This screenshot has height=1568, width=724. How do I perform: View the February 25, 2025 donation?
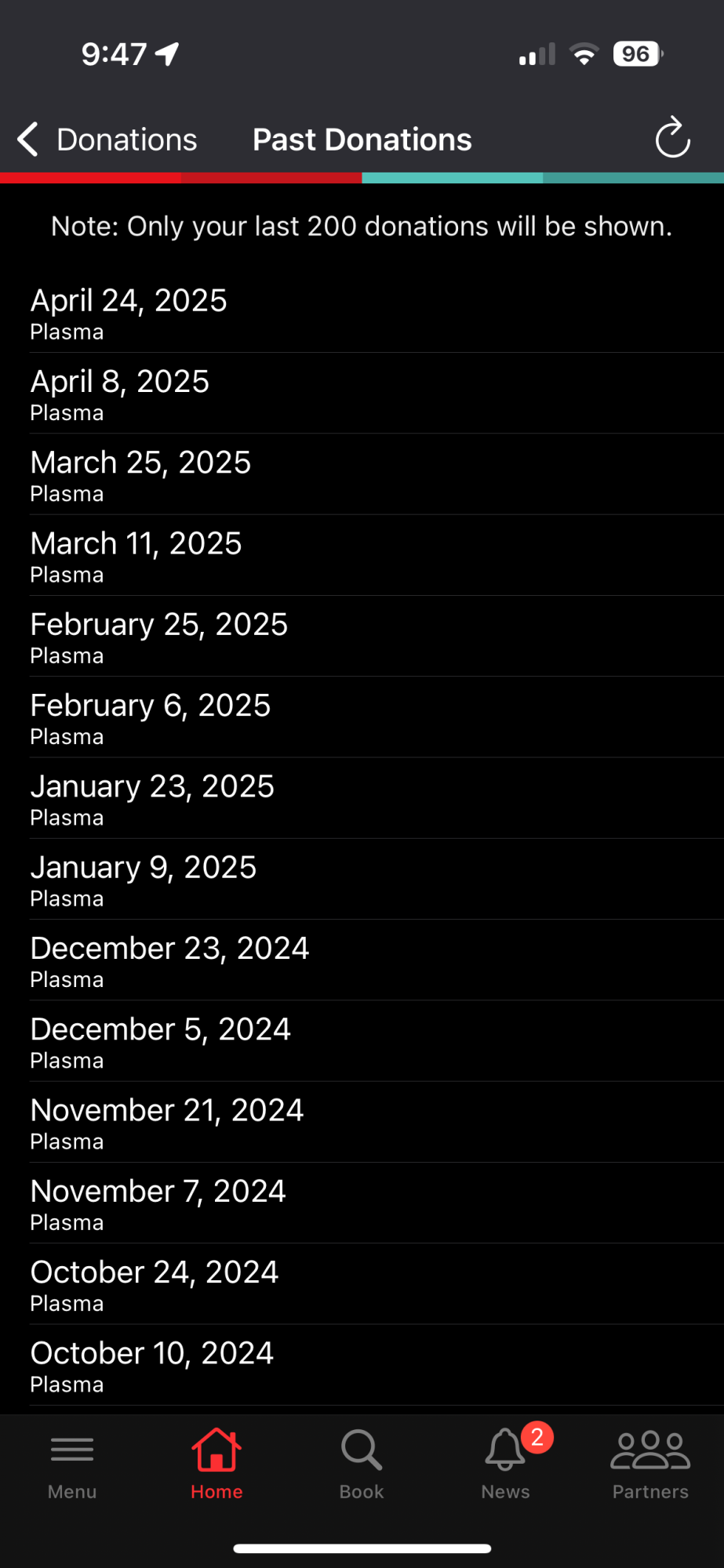tap(362, 637)
